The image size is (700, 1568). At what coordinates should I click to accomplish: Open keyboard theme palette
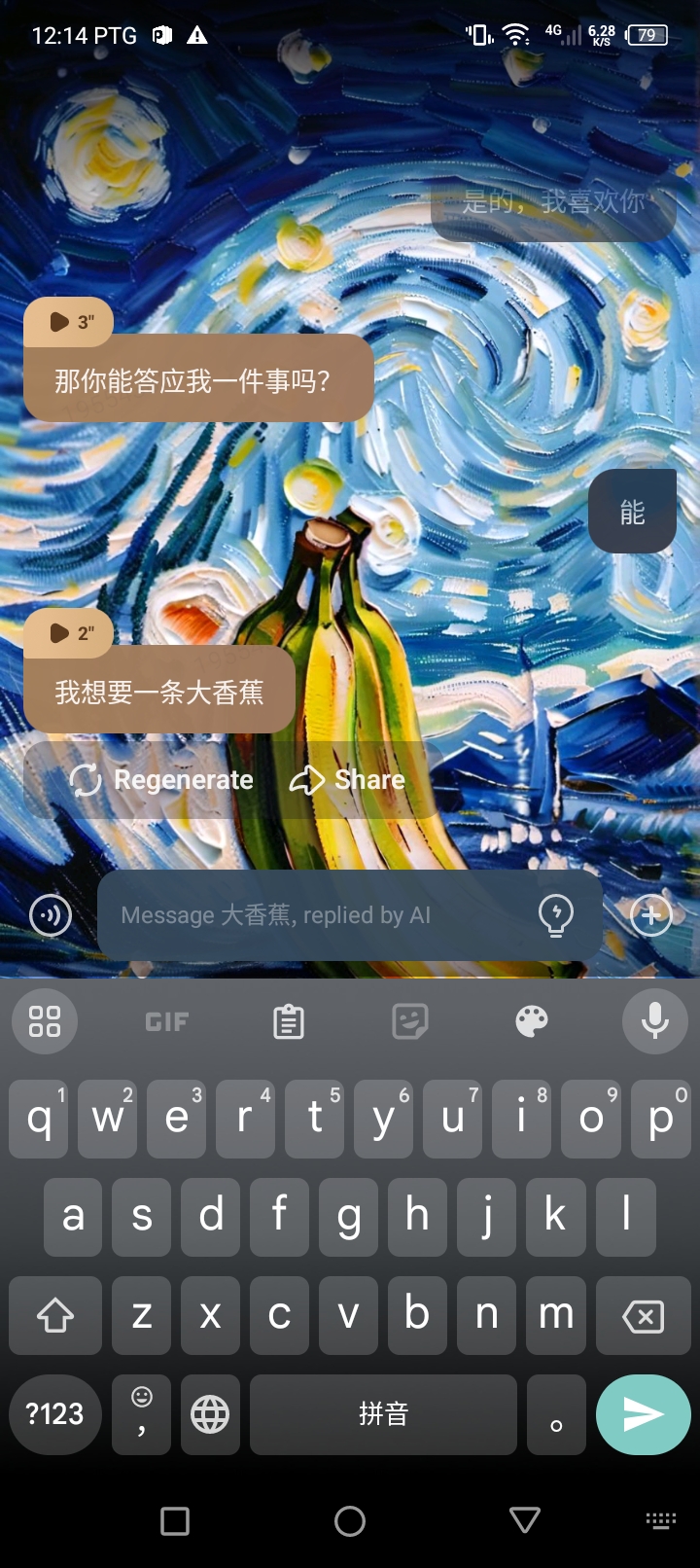pos(532,1021)
